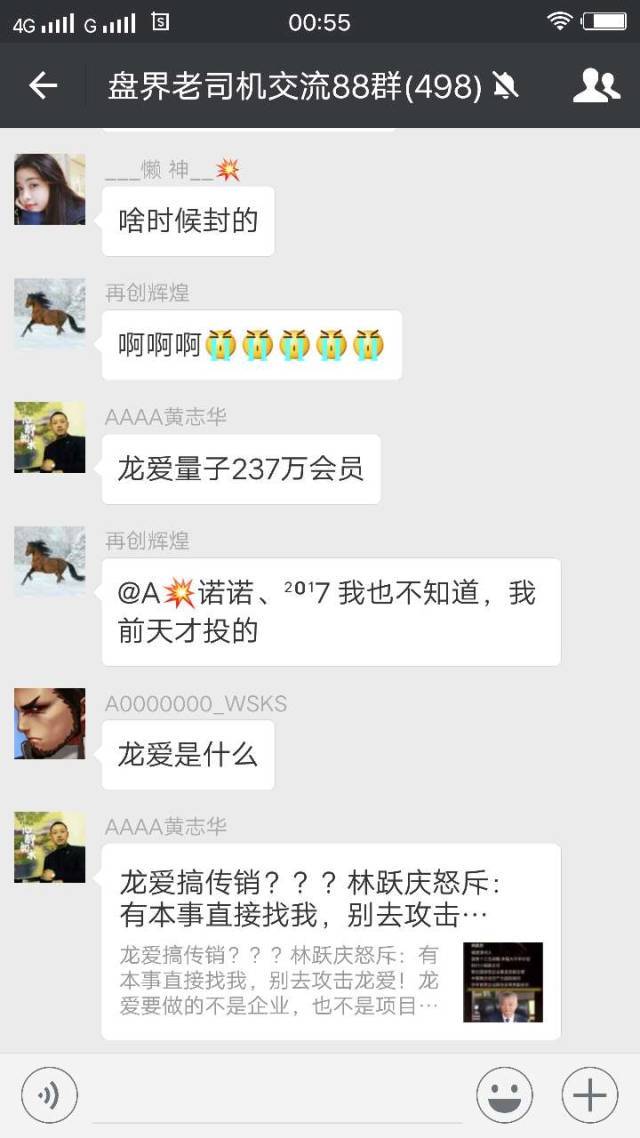Image resolution: width=640 pixels, height=1138 pixels.
Task: Open shared article 龙爱搞传销 link card
Action: [331, 942]
